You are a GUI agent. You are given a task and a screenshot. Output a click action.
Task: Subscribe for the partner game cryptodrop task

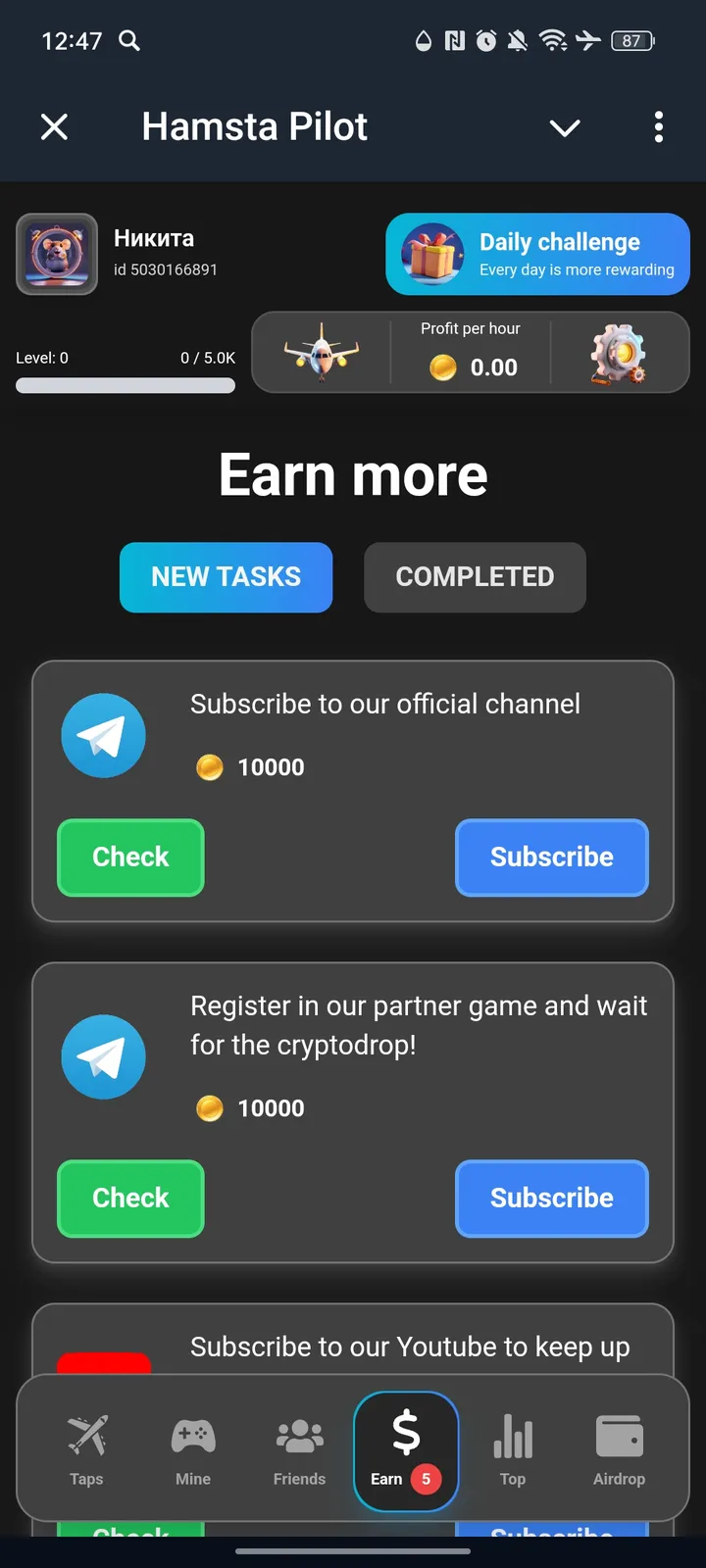coord(551,1199)
